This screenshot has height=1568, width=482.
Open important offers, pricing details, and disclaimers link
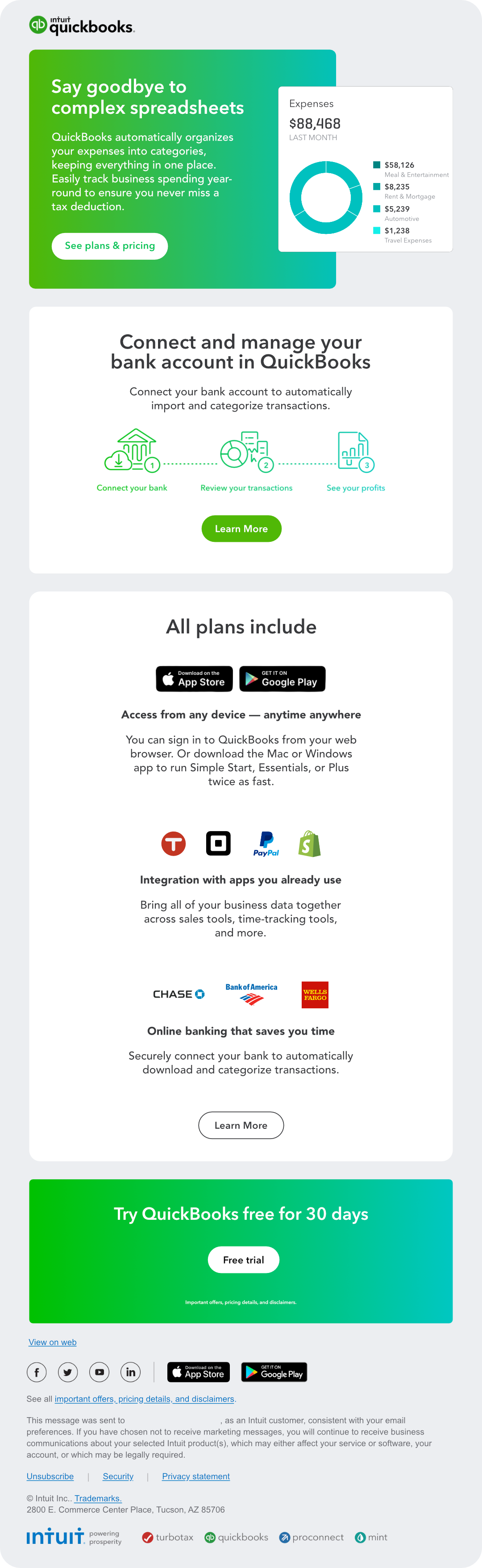coord(144,1399)
